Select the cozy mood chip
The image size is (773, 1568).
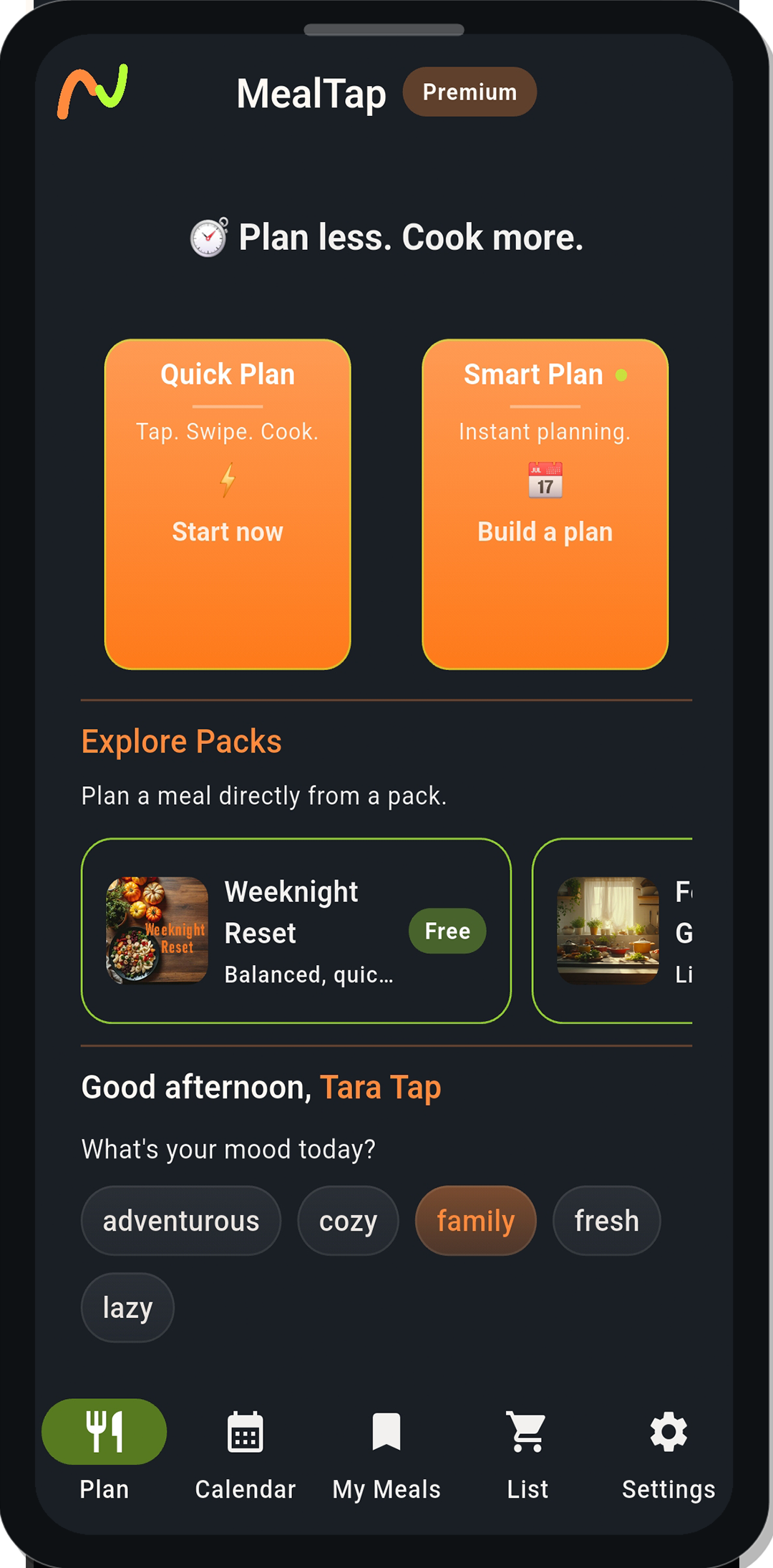coord(348,1220)
